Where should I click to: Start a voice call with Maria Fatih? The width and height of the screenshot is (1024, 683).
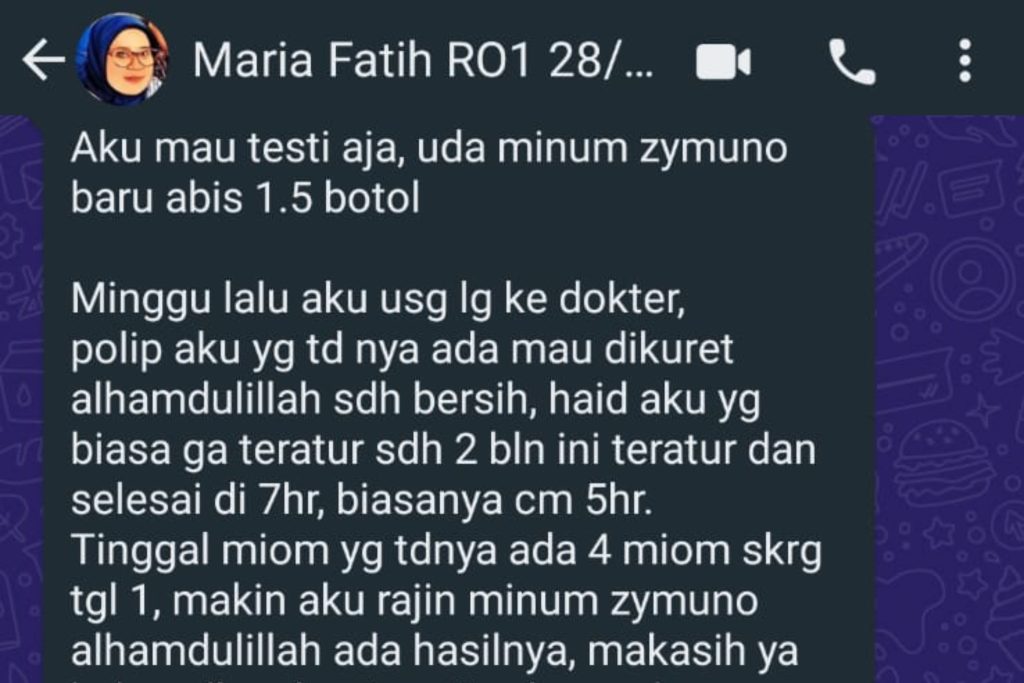point(852,63)
